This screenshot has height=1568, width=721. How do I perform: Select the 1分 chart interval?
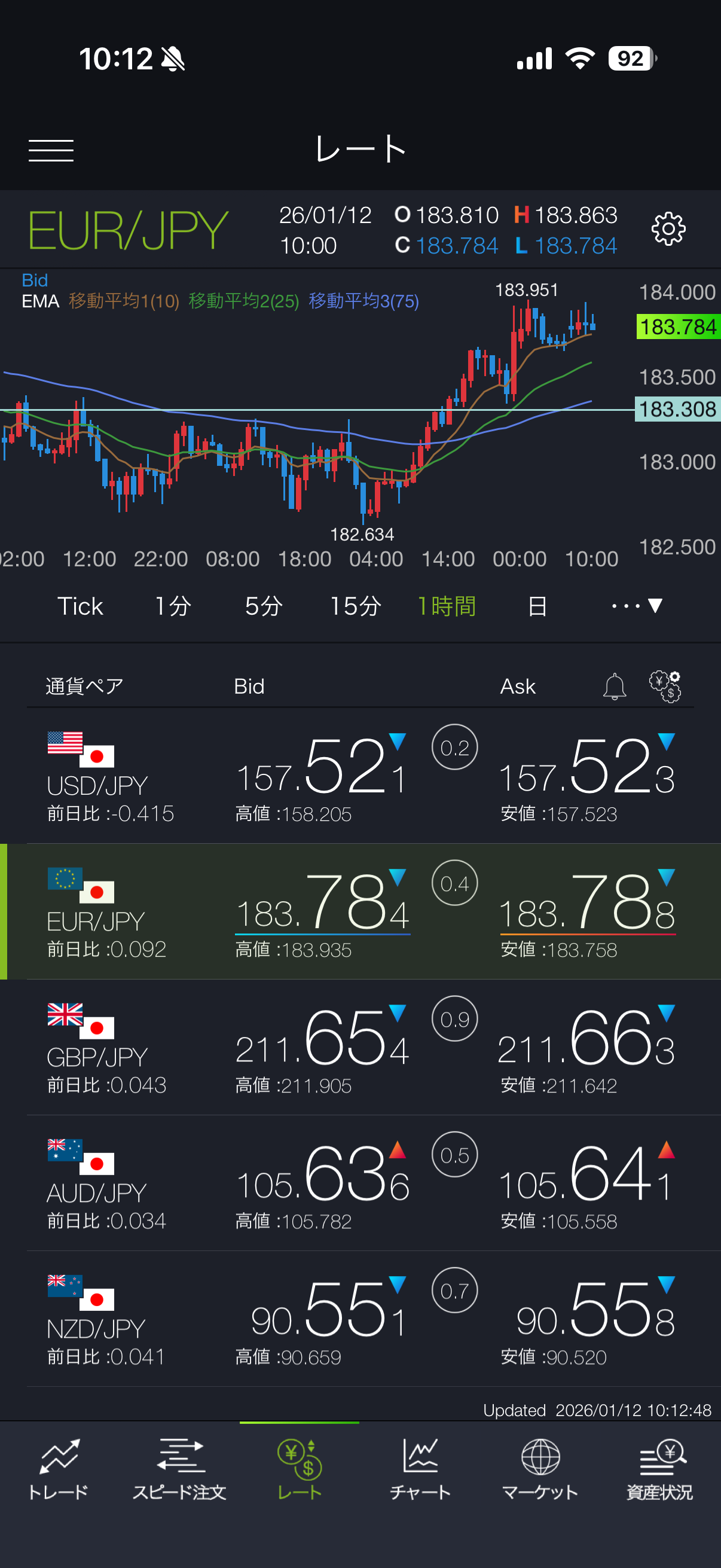pyautogui.click(x=173, y=606)
